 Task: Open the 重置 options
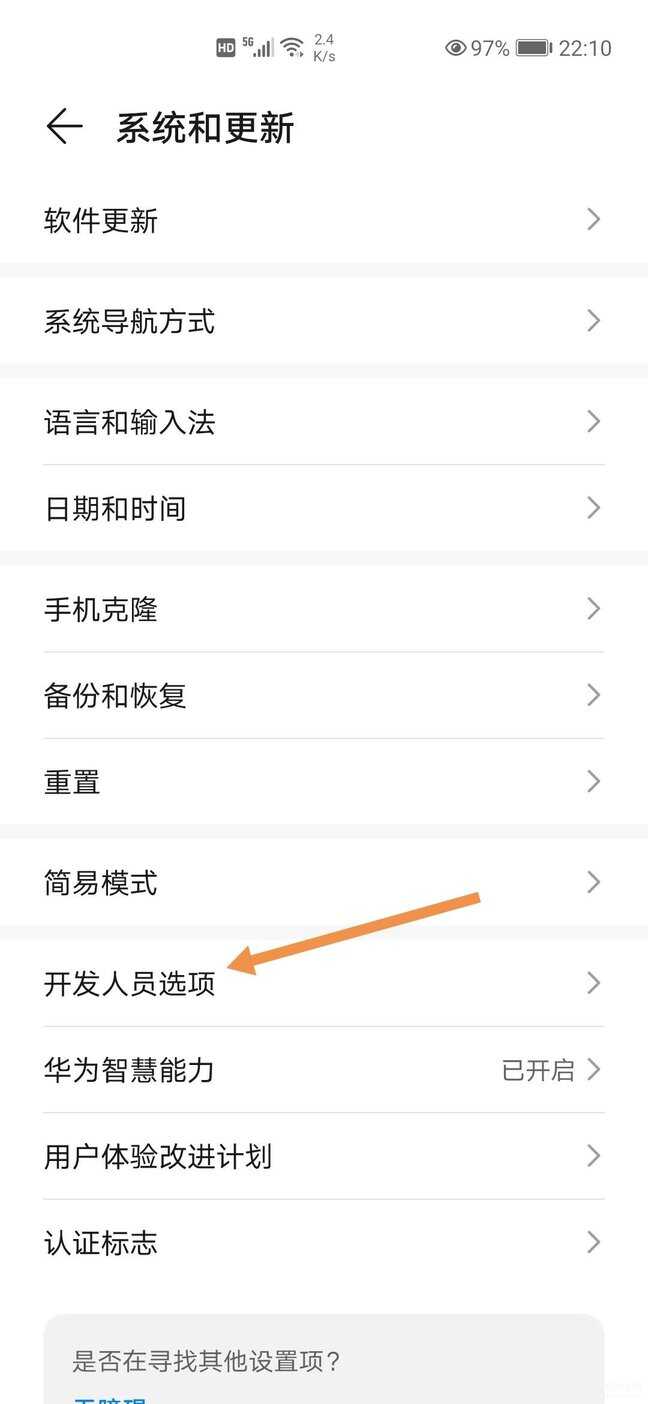[323, 781]
